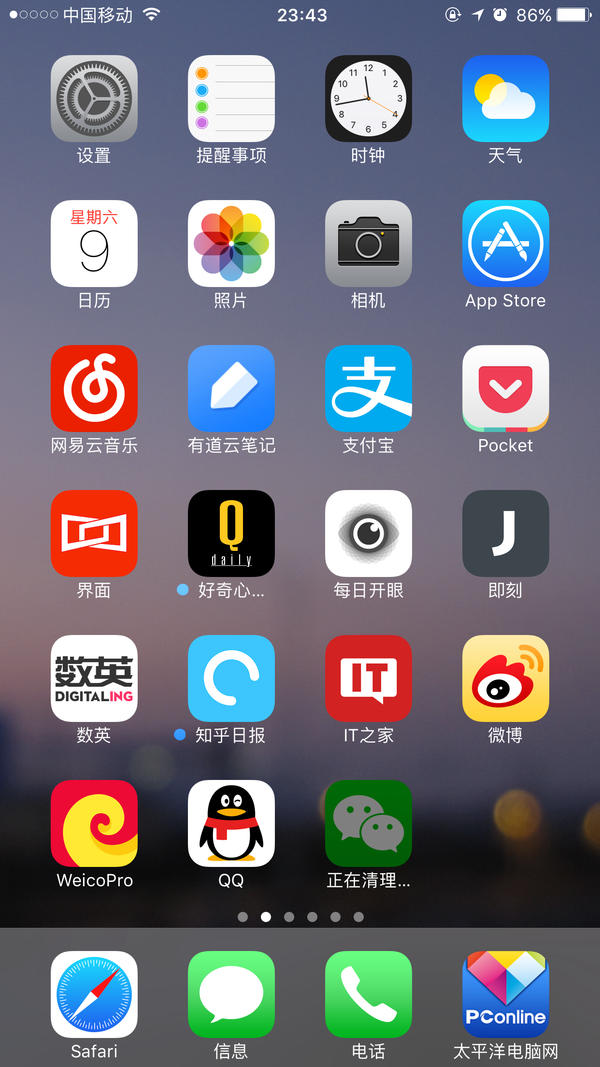The width and height of the screenshot is (600, 1067).
Task: Launch 支付宝 Alipay
Action: pyautogui.click(x=368, y=389)
